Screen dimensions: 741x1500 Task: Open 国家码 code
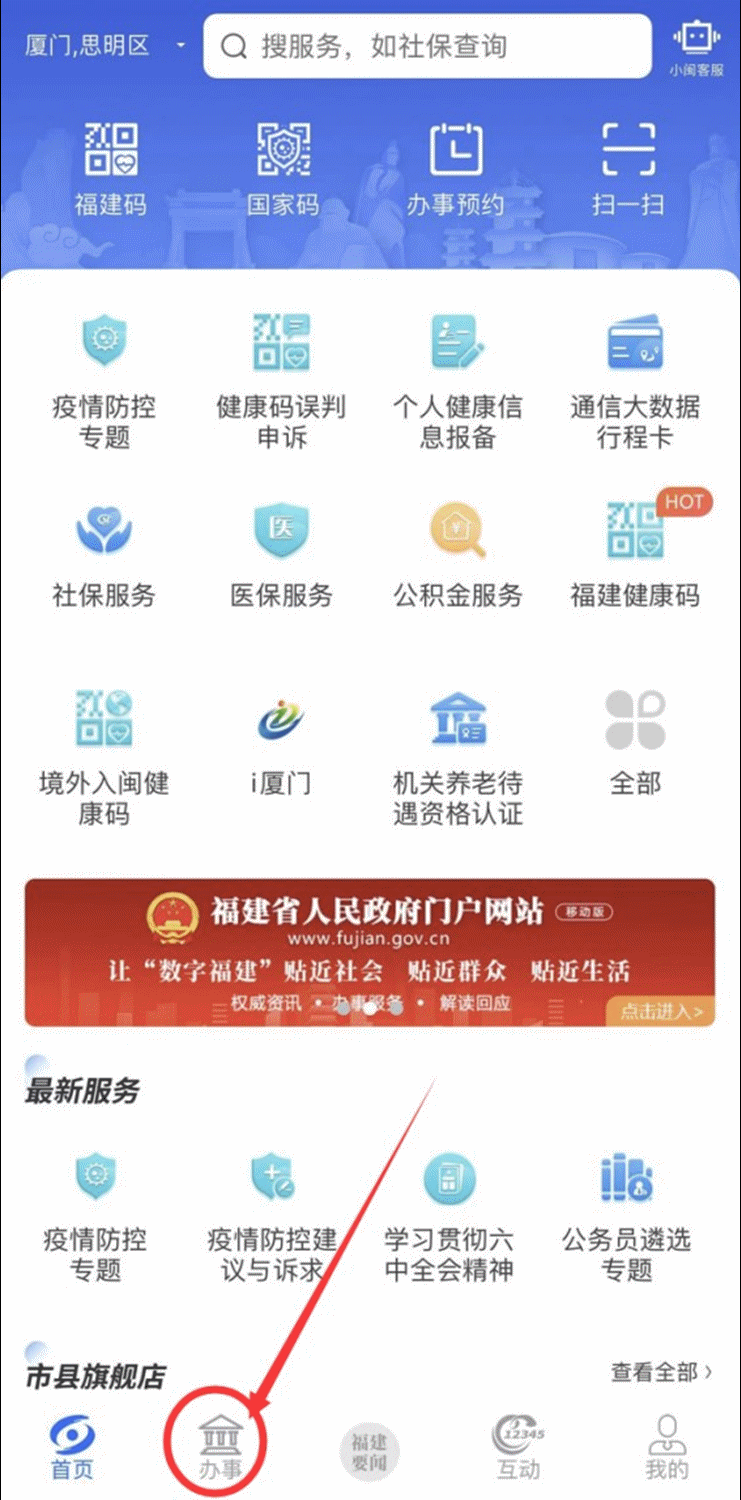pyautogui.click(x=283, y=168)
